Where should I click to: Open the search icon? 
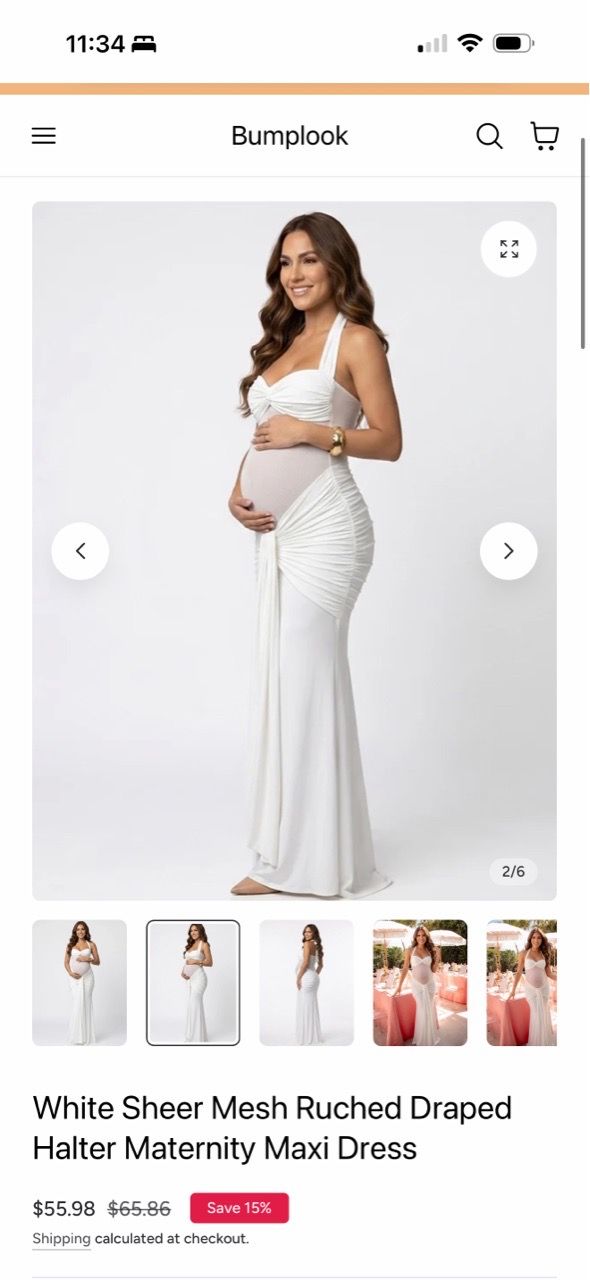click(489, 136)
